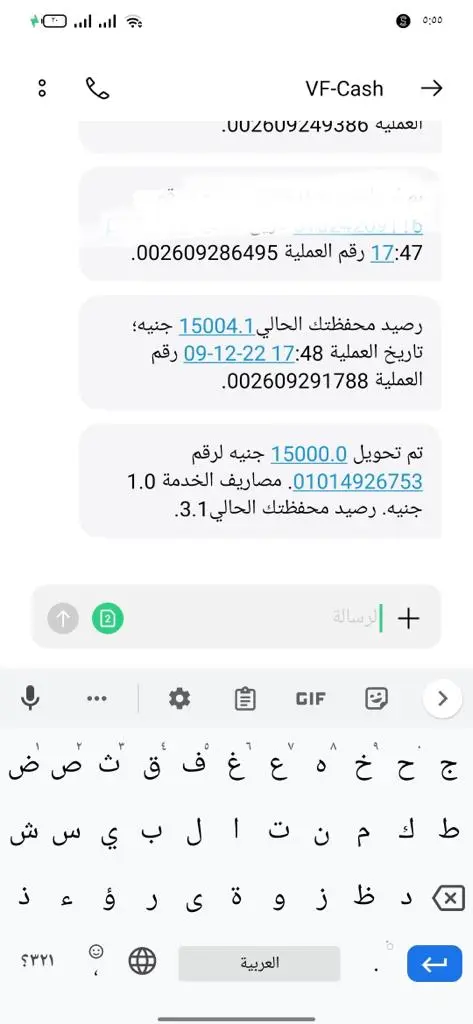The width and height of the screenshot is (473, 1024).
Task: Send the message with the arrow button
Action: tap(63, 618)
